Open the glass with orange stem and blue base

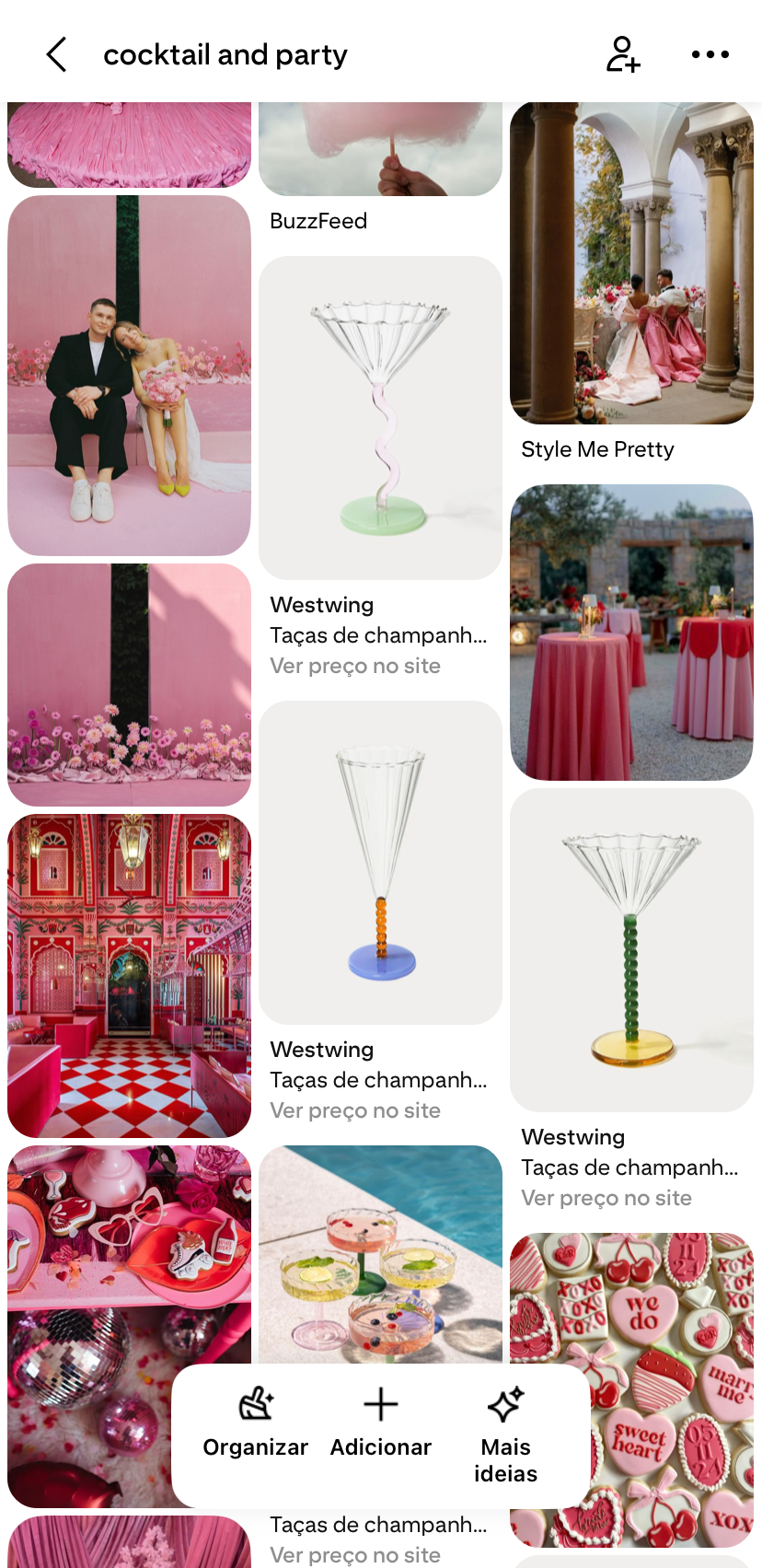click(380, 862)
